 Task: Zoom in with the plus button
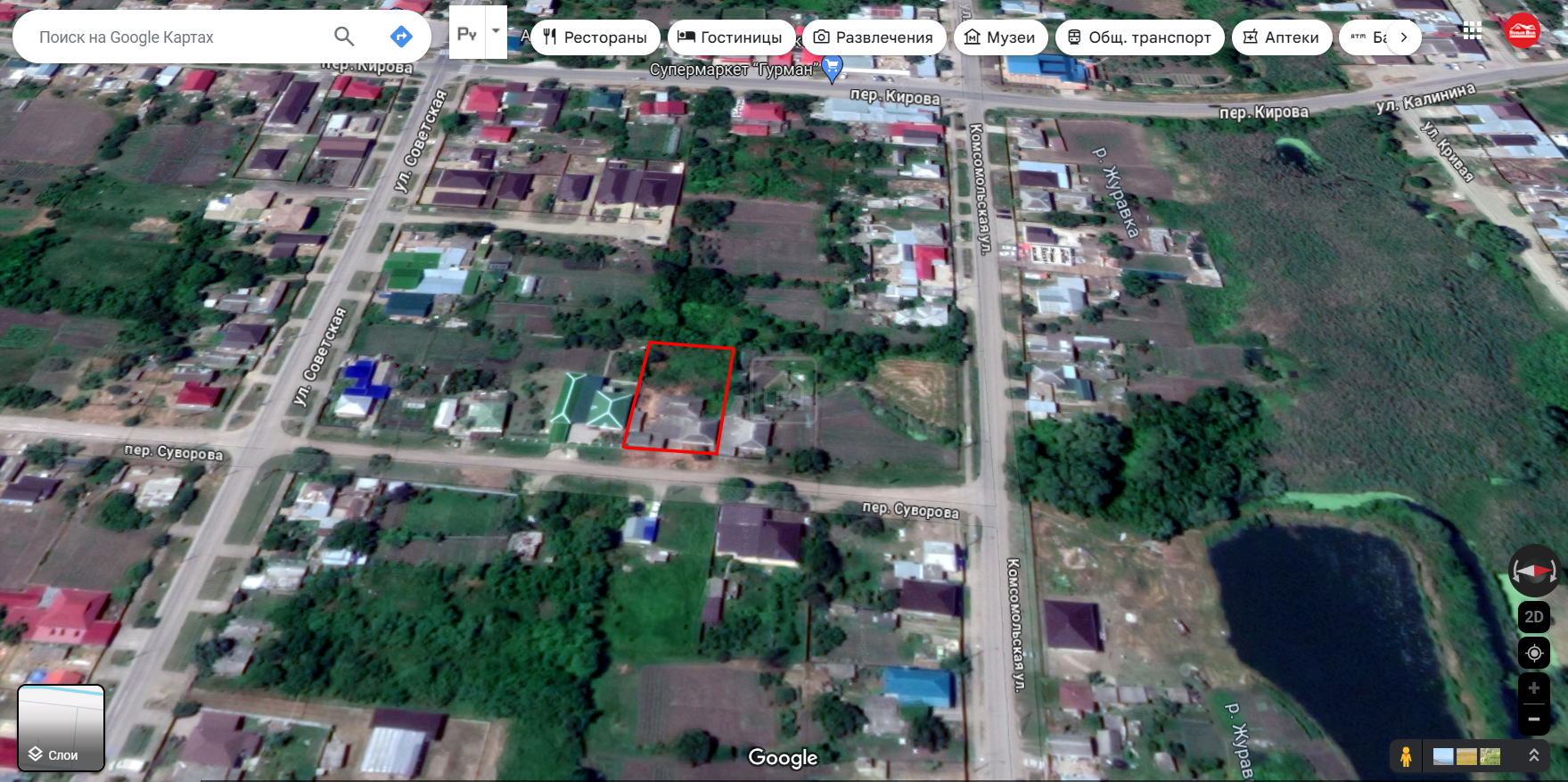[1533, 688]
